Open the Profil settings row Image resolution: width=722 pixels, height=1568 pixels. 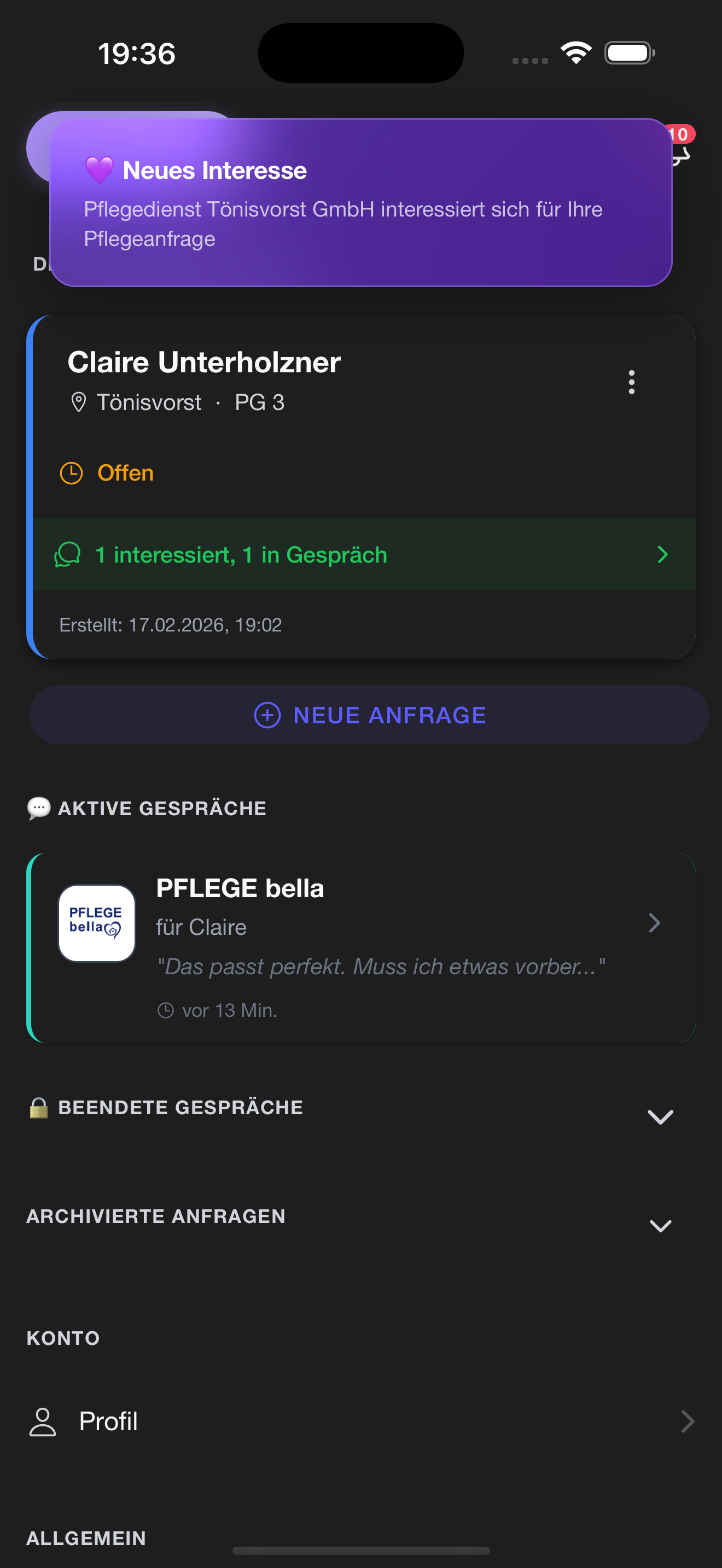coord(361,1421)
